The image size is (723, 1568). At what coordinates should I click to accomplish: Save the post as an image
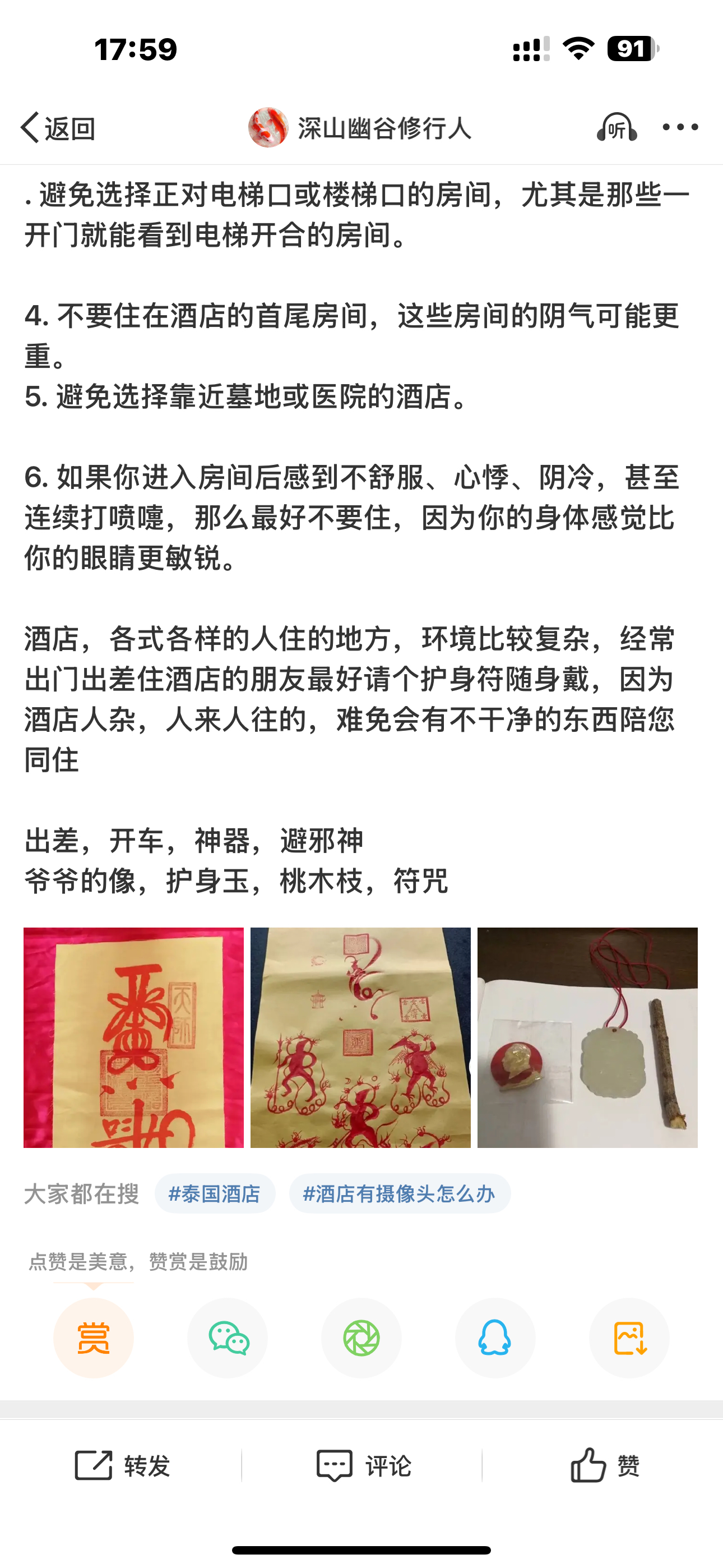[x=629, y=1338]
